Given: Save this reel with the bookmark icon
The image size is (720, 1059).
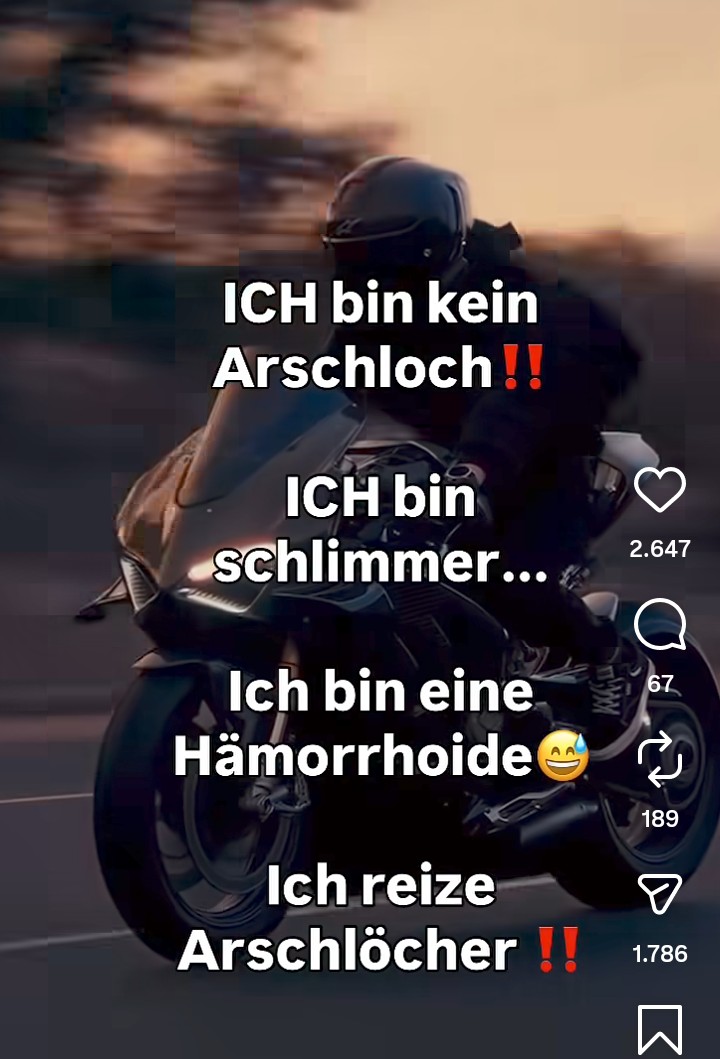Looking at the screenshot, I should coord(660,1030).
